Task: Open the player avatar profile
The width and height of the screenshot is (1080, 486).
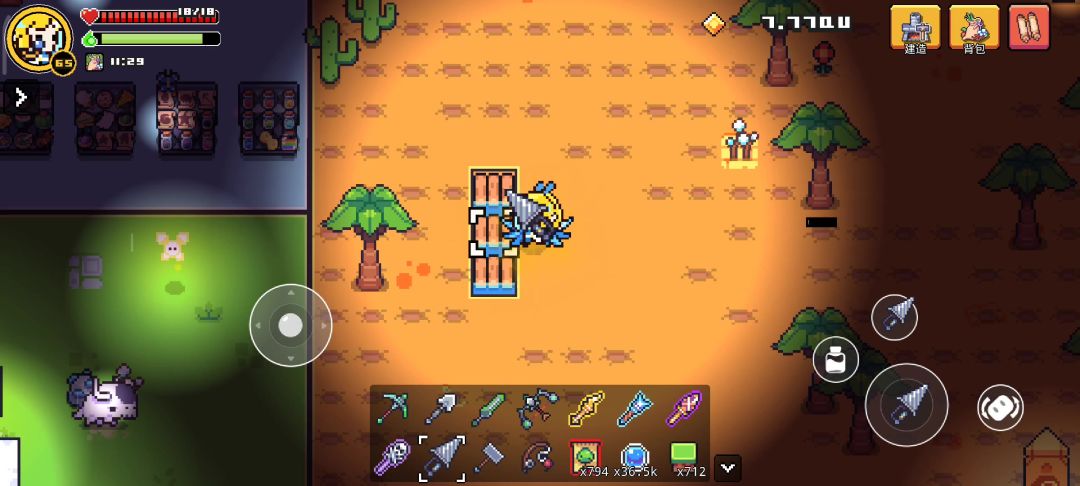Action: tap(36, 35)
